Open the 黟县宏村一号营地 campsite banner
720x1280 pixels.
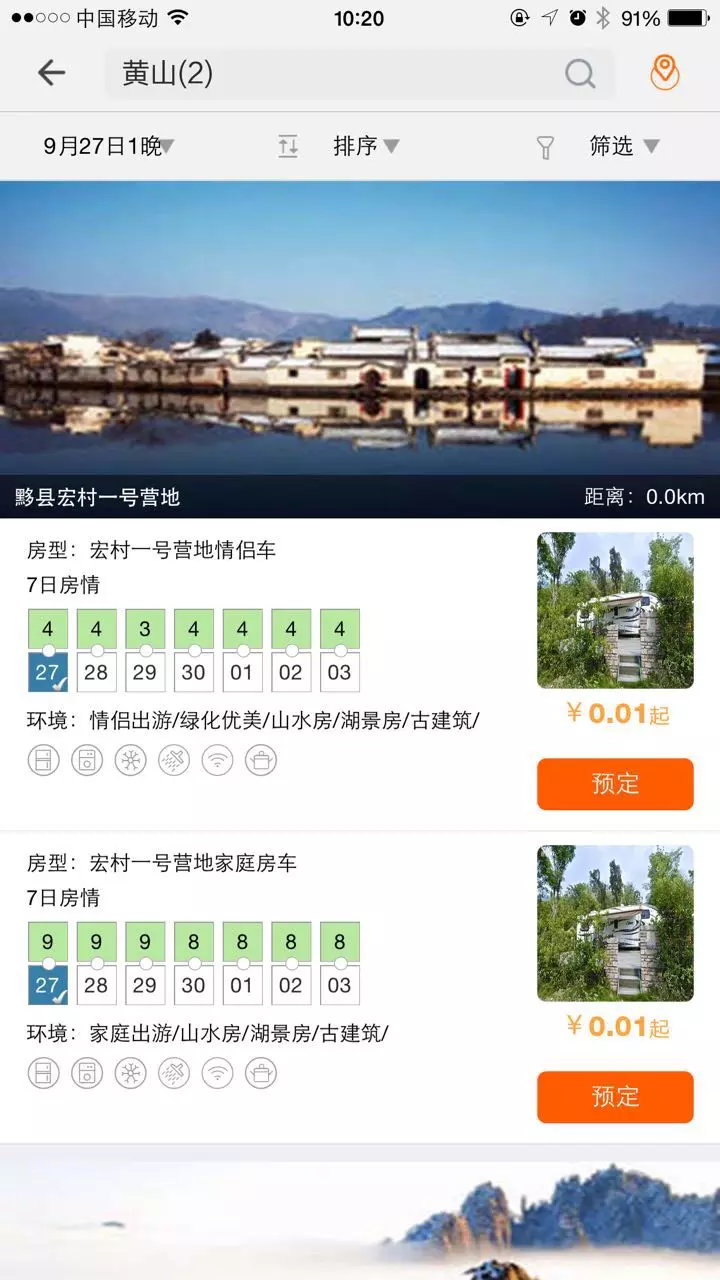coord(360,350)
